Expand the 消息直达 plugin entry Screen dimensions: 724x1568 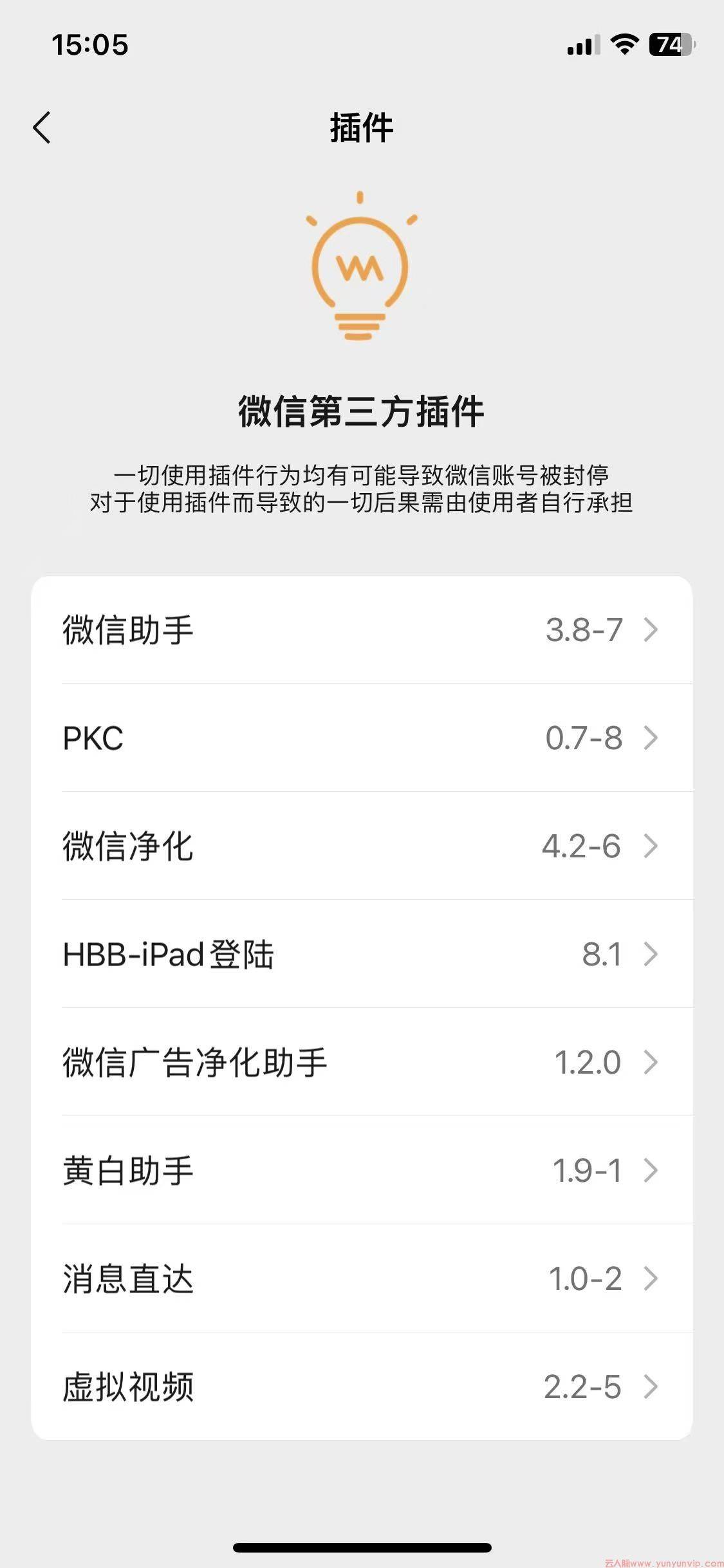point(362,1278)
